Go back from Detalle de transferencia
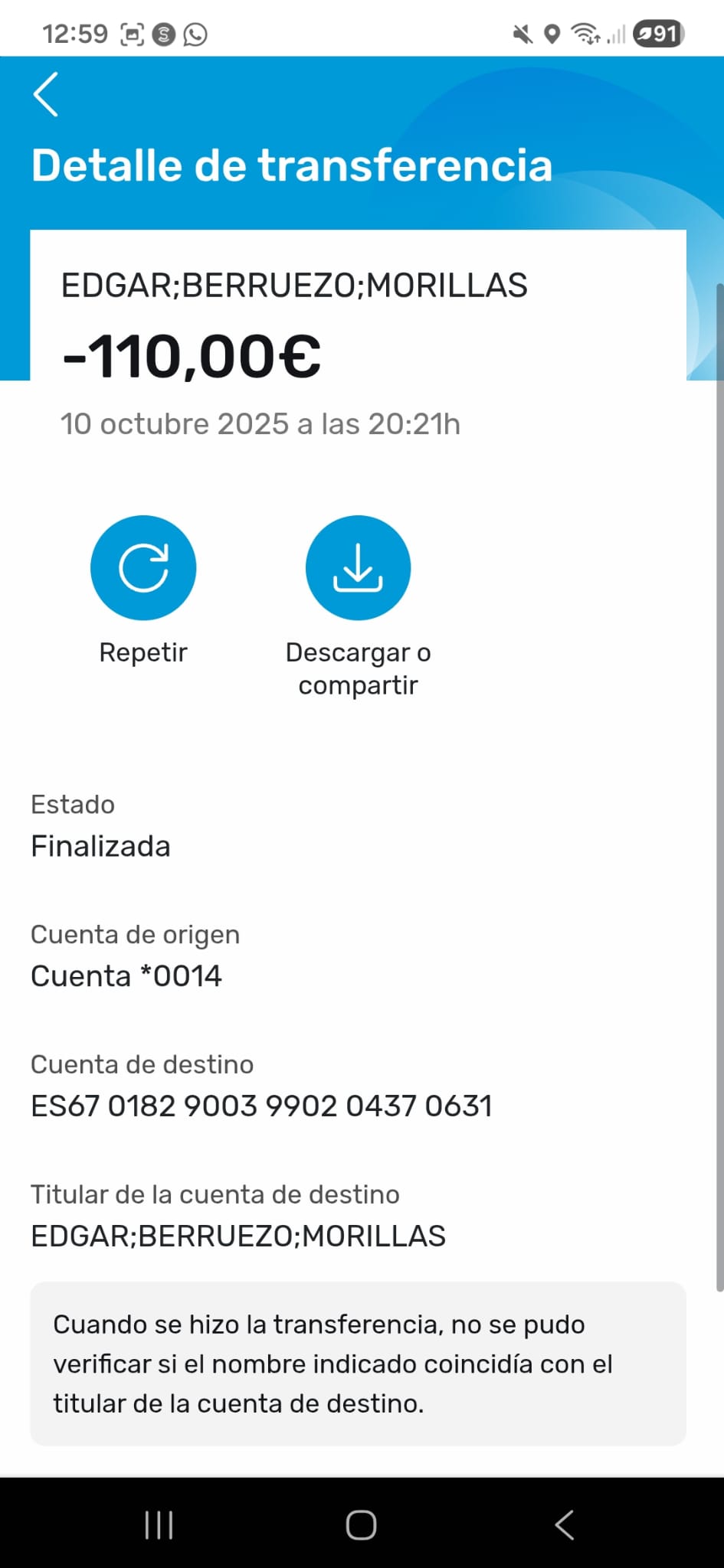 point(46,95)
